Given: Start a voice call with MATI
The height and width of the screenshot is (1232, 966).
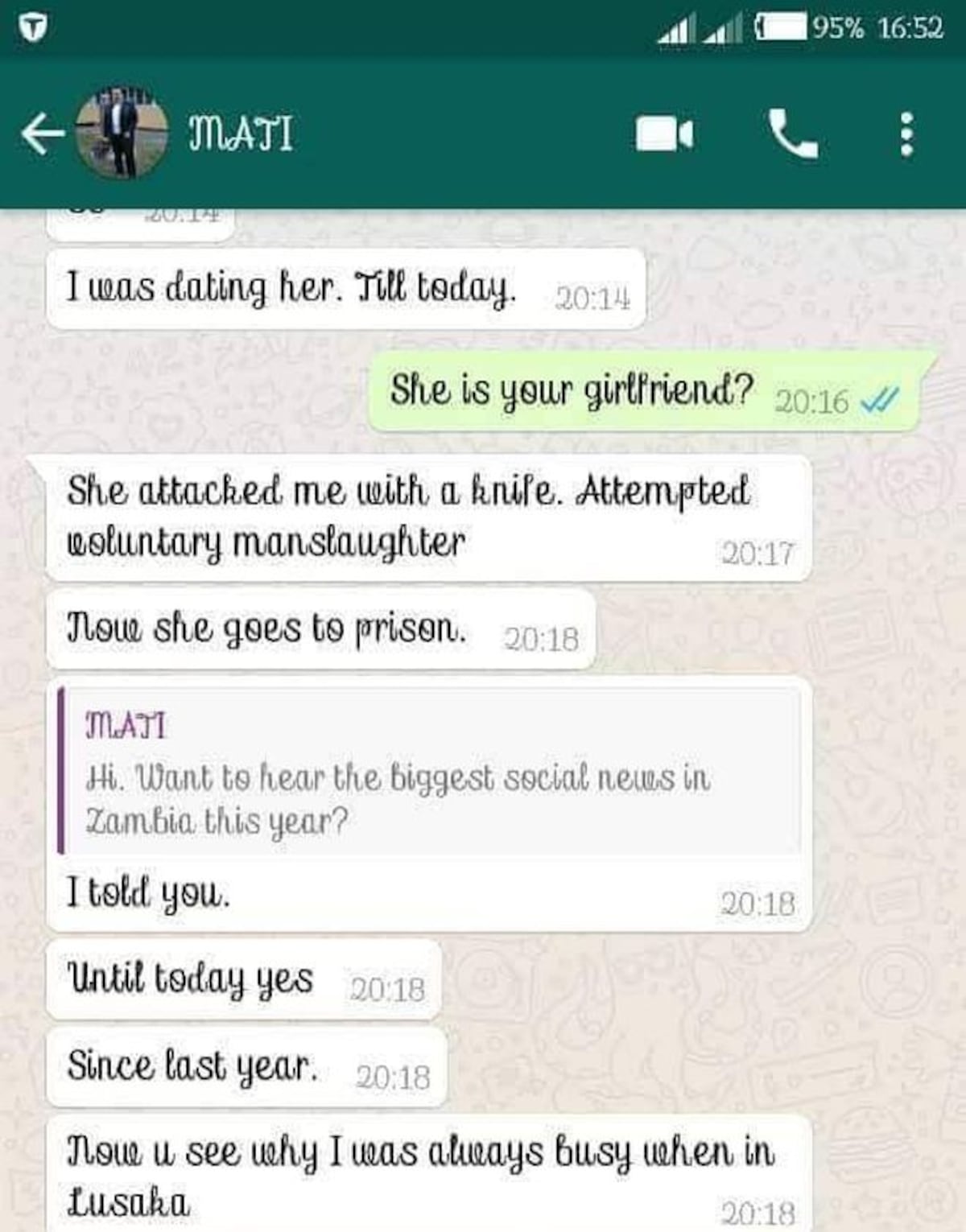Looking at the screenshot, I should (792, 134).
